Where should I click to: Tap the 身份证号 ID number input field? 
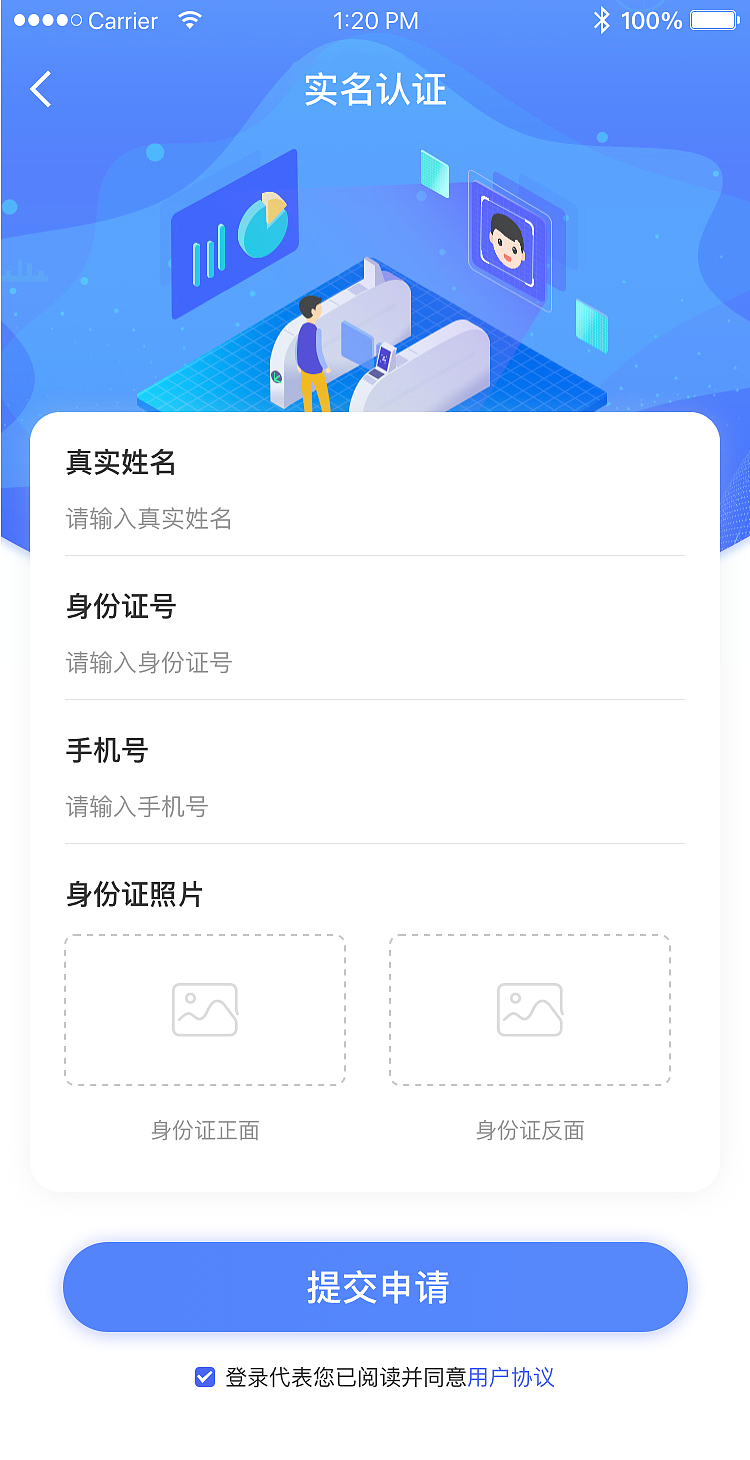coord(375,663)
